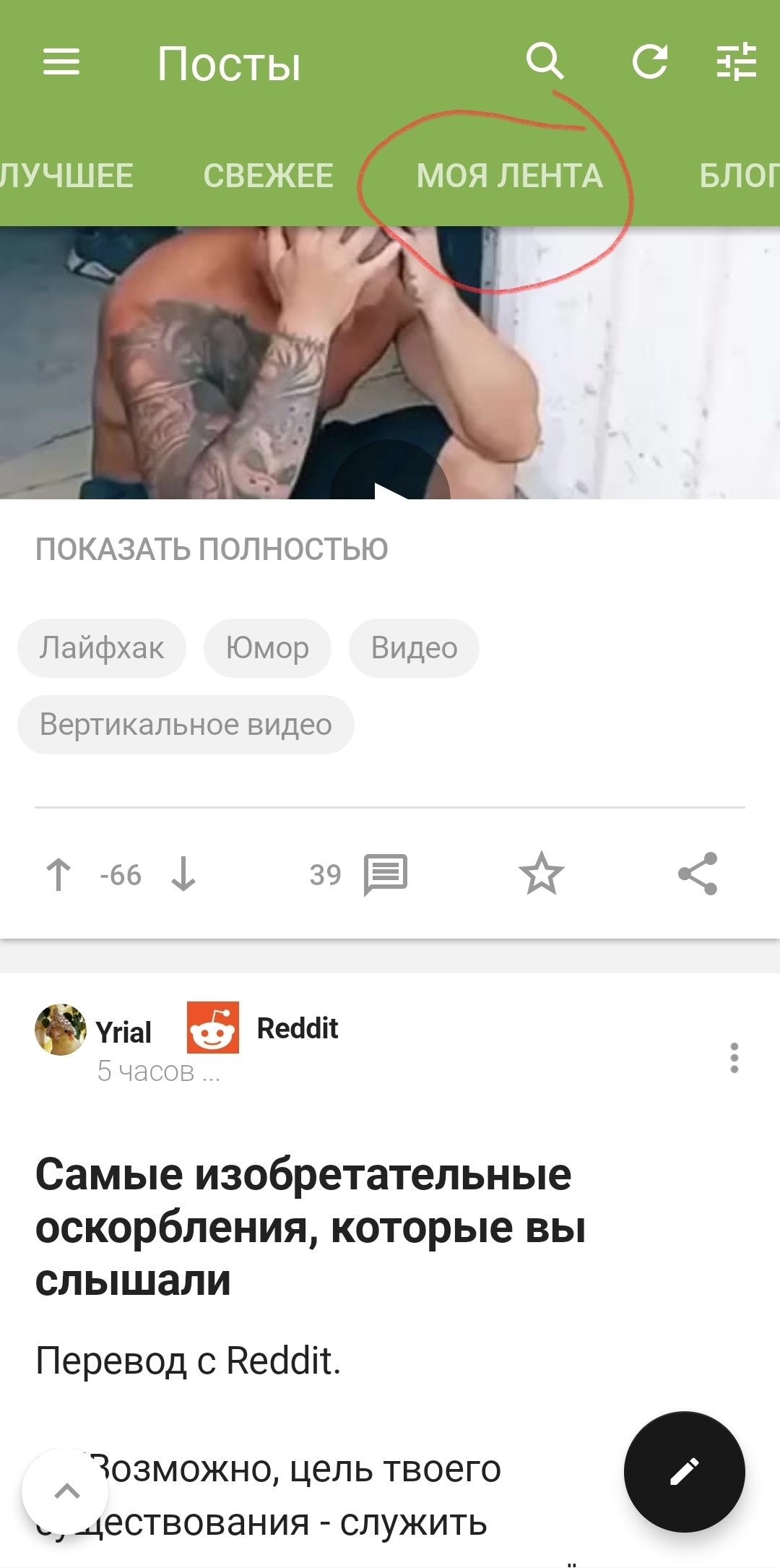Filter by the Видео tag
The height and width of the screenshot is (1568, 780).
tap(414, 648)
